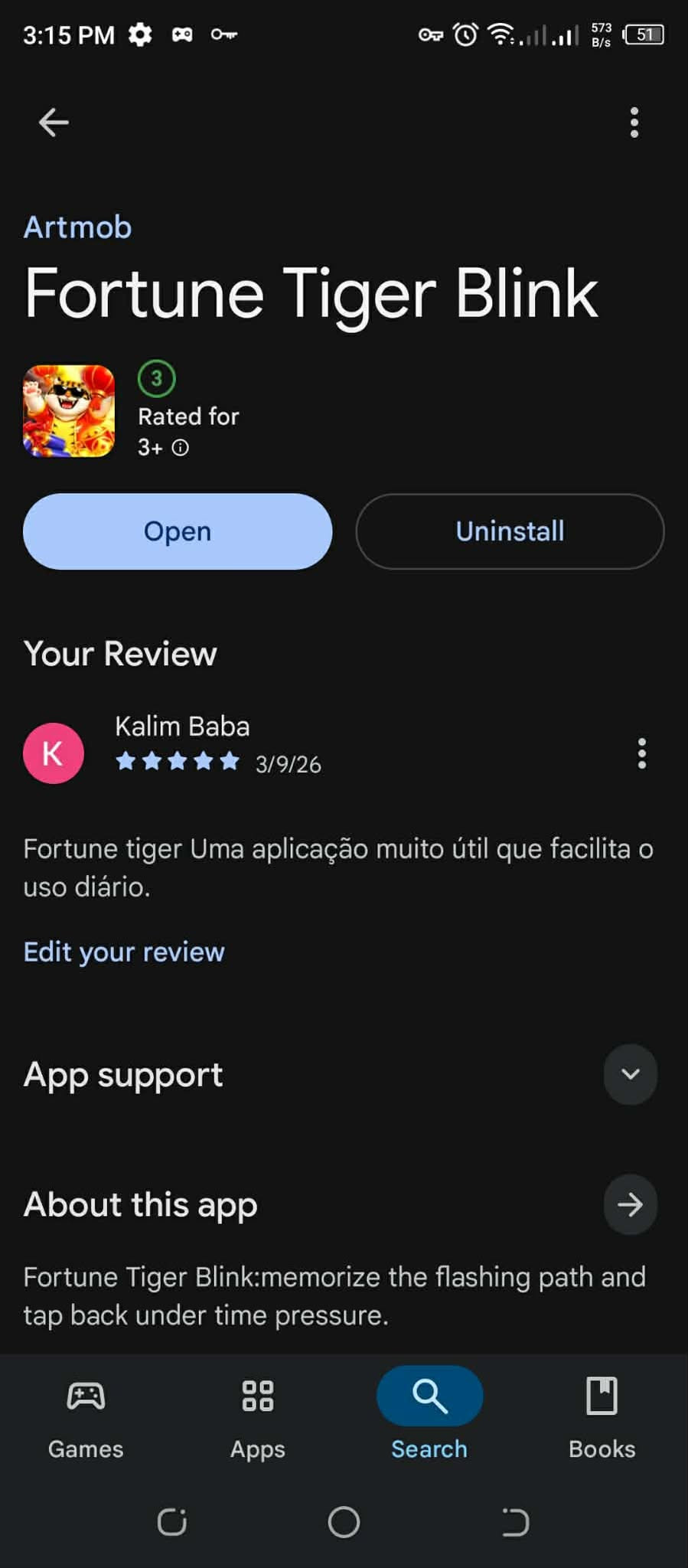
Task: Go to the system home screen
Action: (344, 1522)
